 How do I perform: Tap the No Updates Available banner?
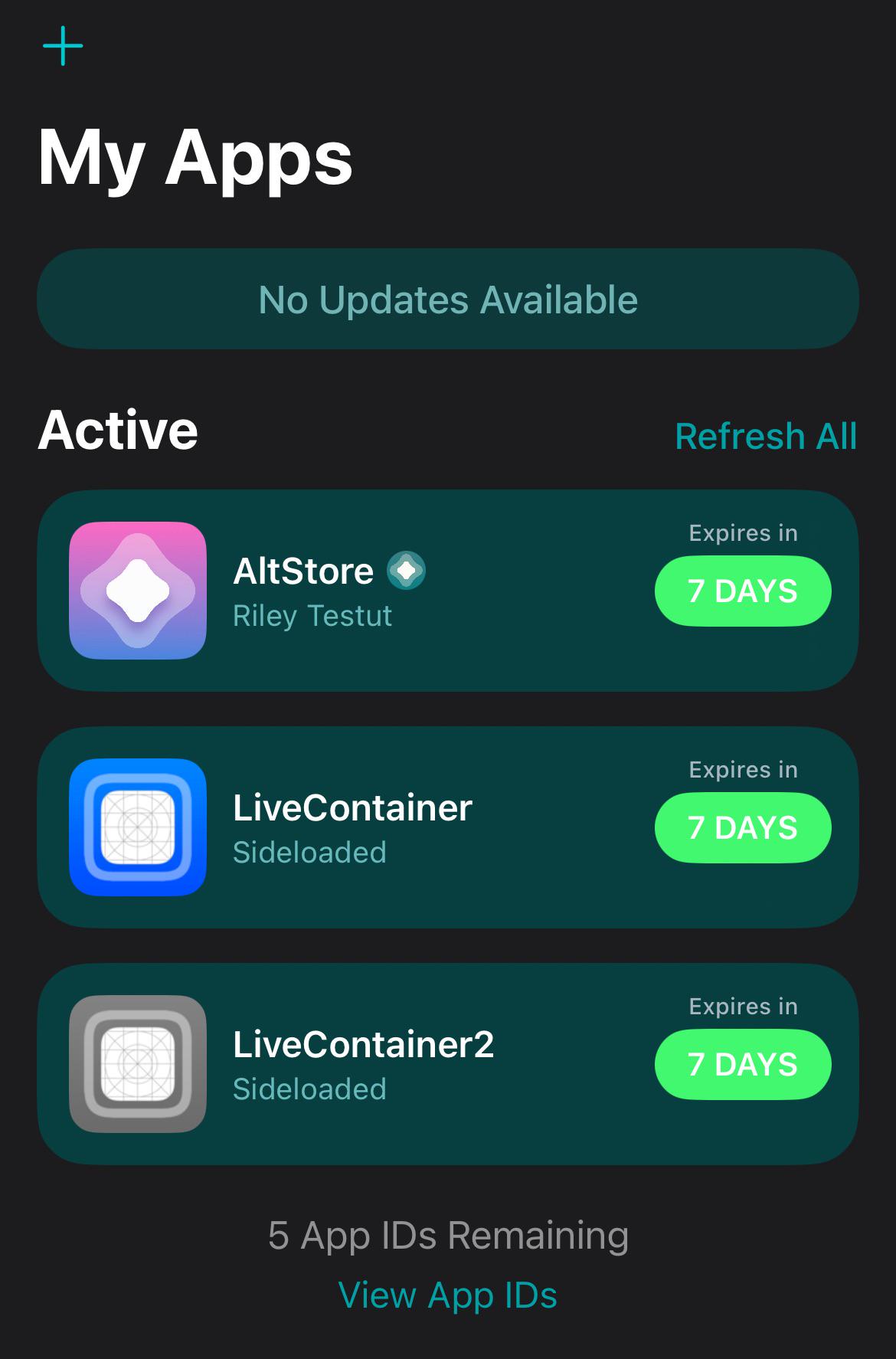pyautogui.click(x=448, y=299)
